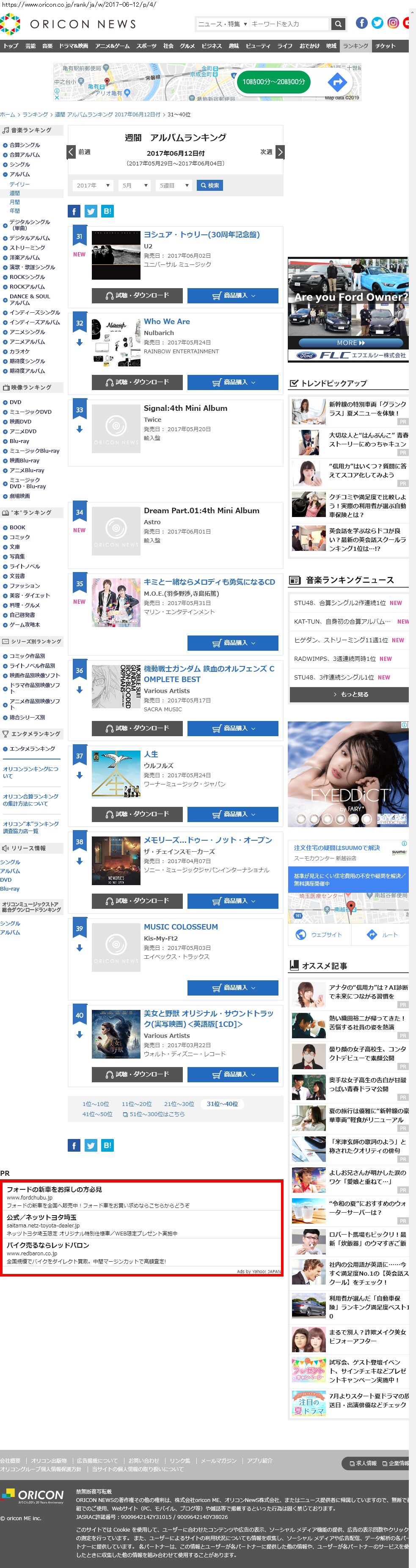Viewport: 416px width, 1568px height.
Task: Open news STU48、合算シングル2作連続1位
Action: point(339,602)
